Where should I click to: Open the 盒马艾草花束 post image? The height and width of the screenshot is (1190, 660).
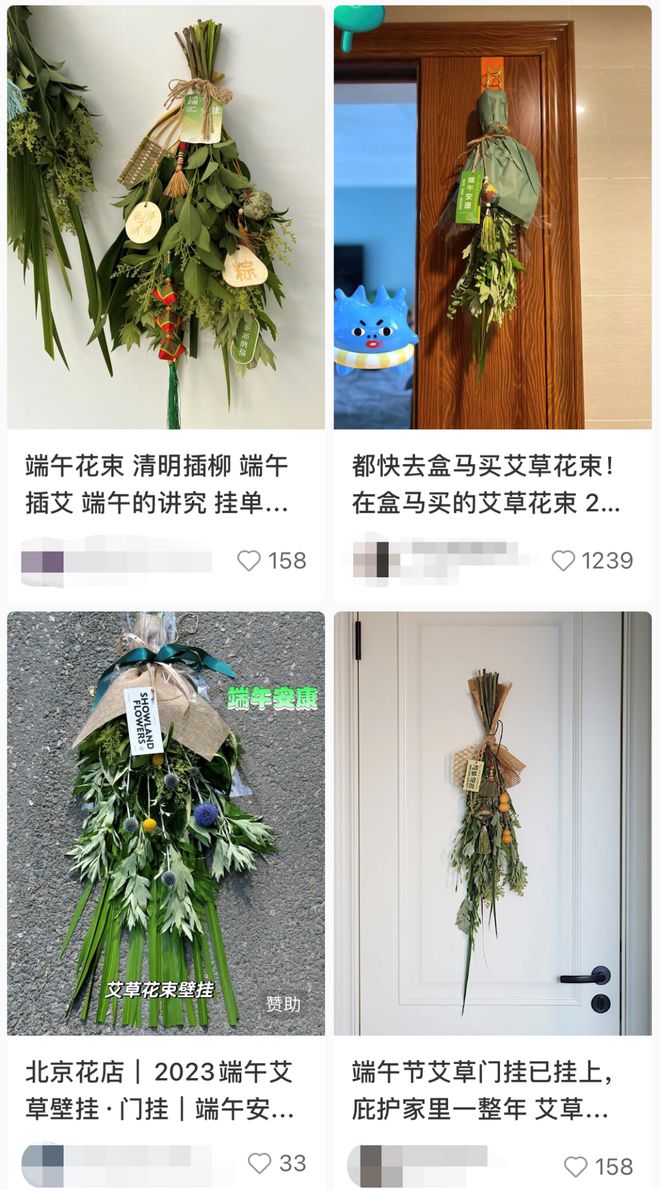point(492,217)
